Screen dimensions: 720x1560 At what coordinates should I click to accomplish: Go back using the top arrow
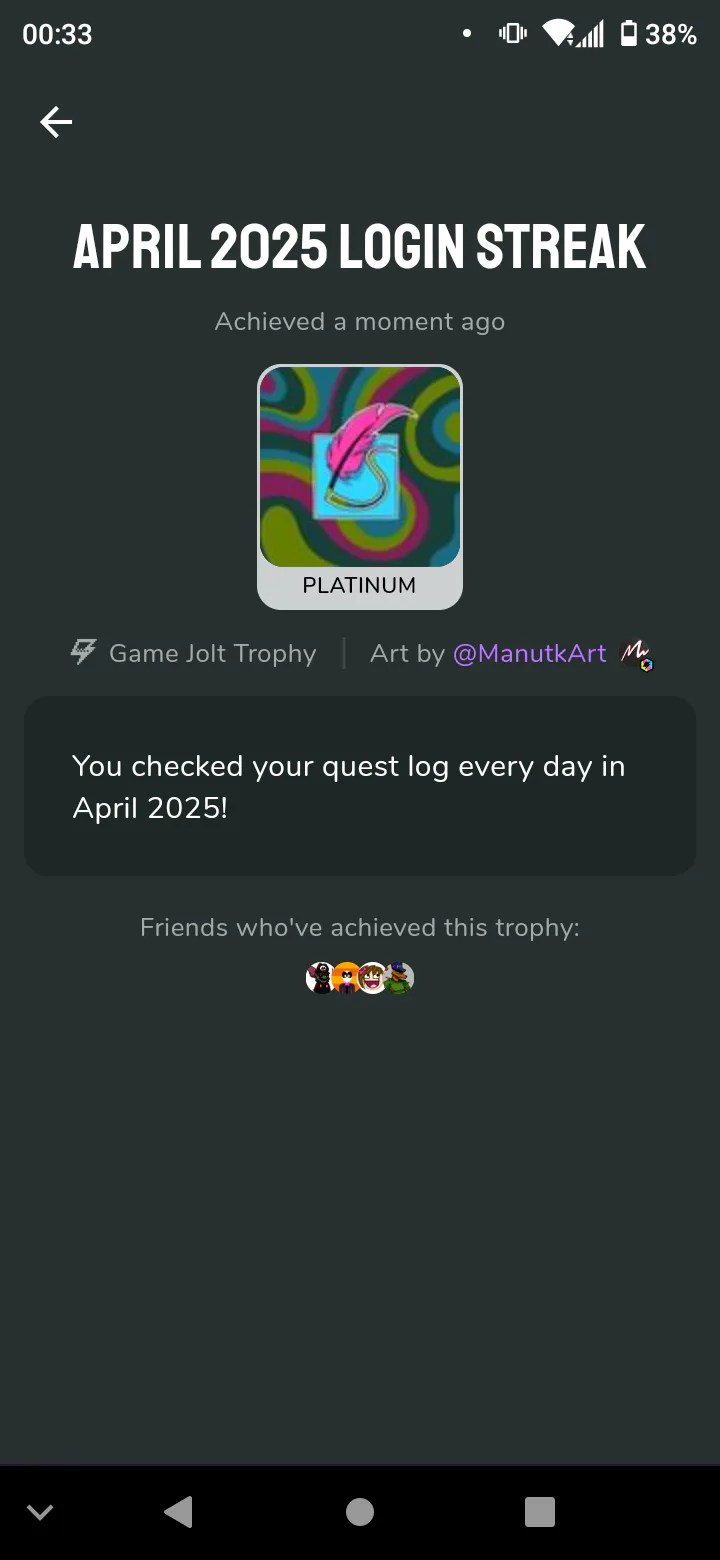pyautogui.click(x=56, y=122)
